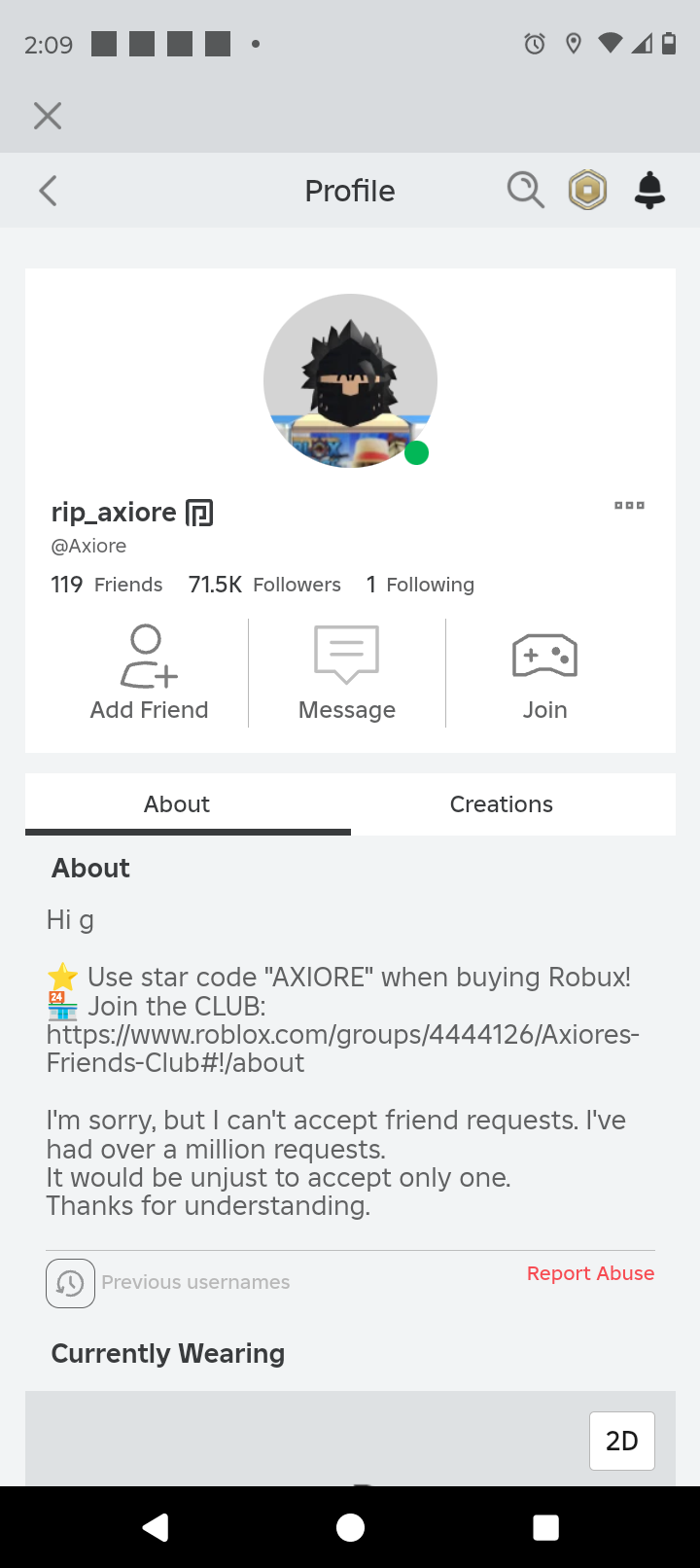Open the search icon in the header
This screenshot has width=700, height=1568.
tap(525, 190)
